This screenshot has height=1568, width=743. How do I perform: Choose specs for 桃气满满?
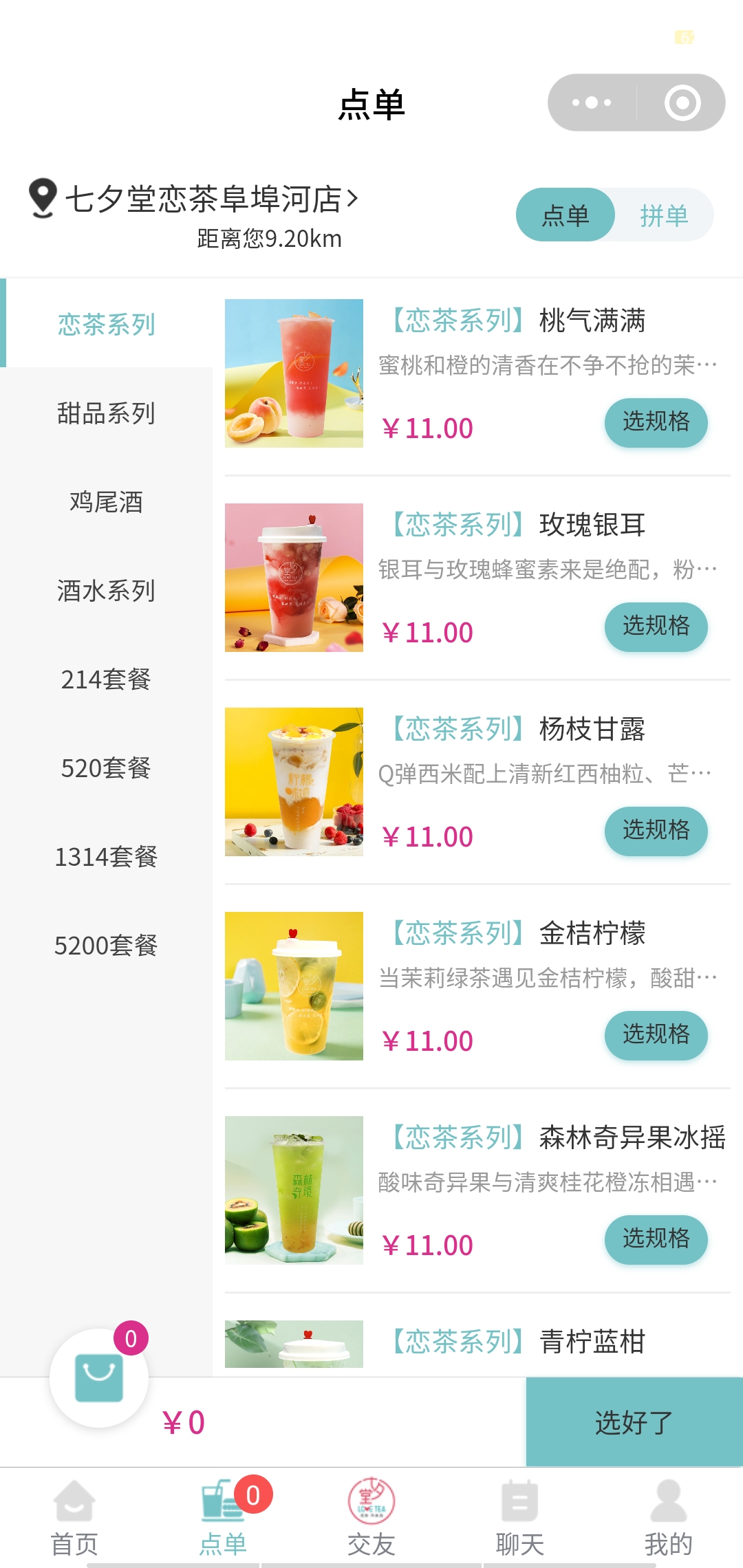tap(656, 422)
